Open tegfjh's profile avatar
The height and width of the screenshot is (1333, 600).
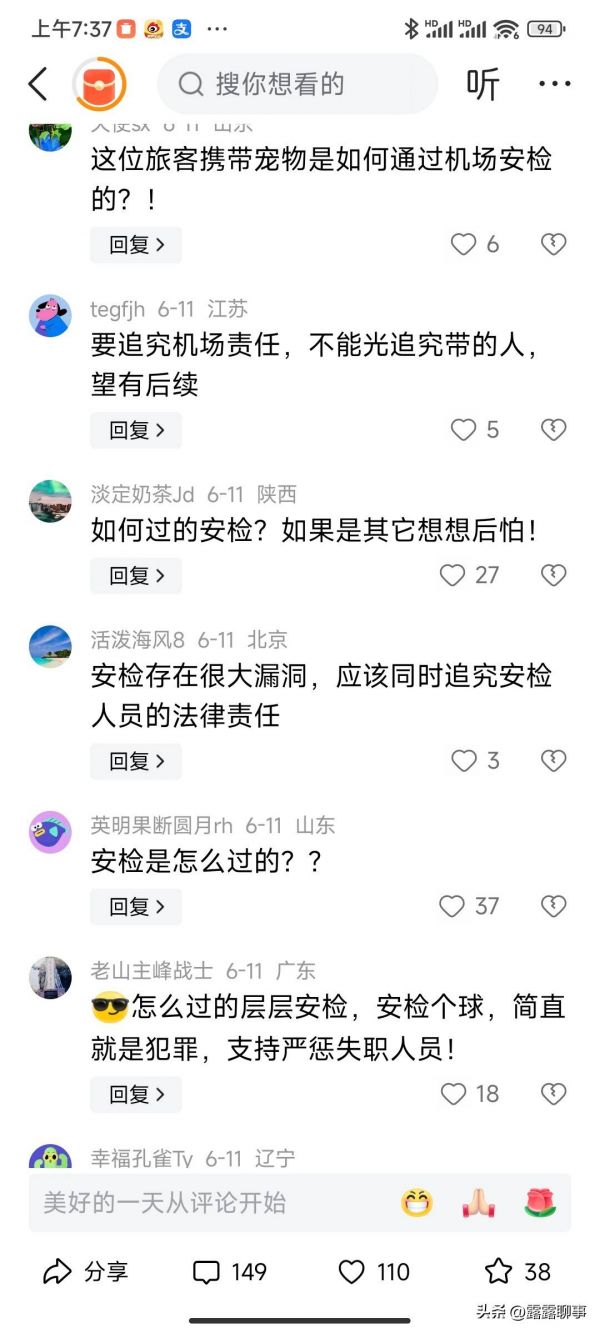50,316
